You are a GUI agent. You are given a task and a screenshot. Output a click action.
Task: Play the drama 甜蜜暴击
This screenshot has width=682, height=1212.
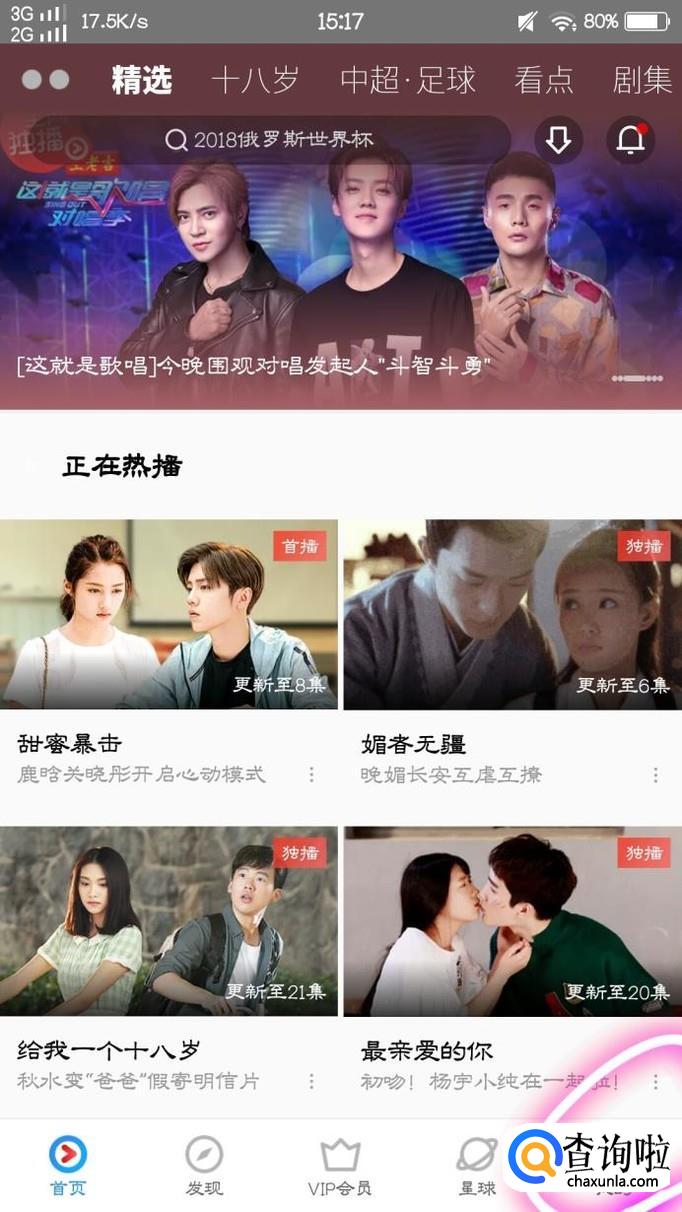[169, 614]
